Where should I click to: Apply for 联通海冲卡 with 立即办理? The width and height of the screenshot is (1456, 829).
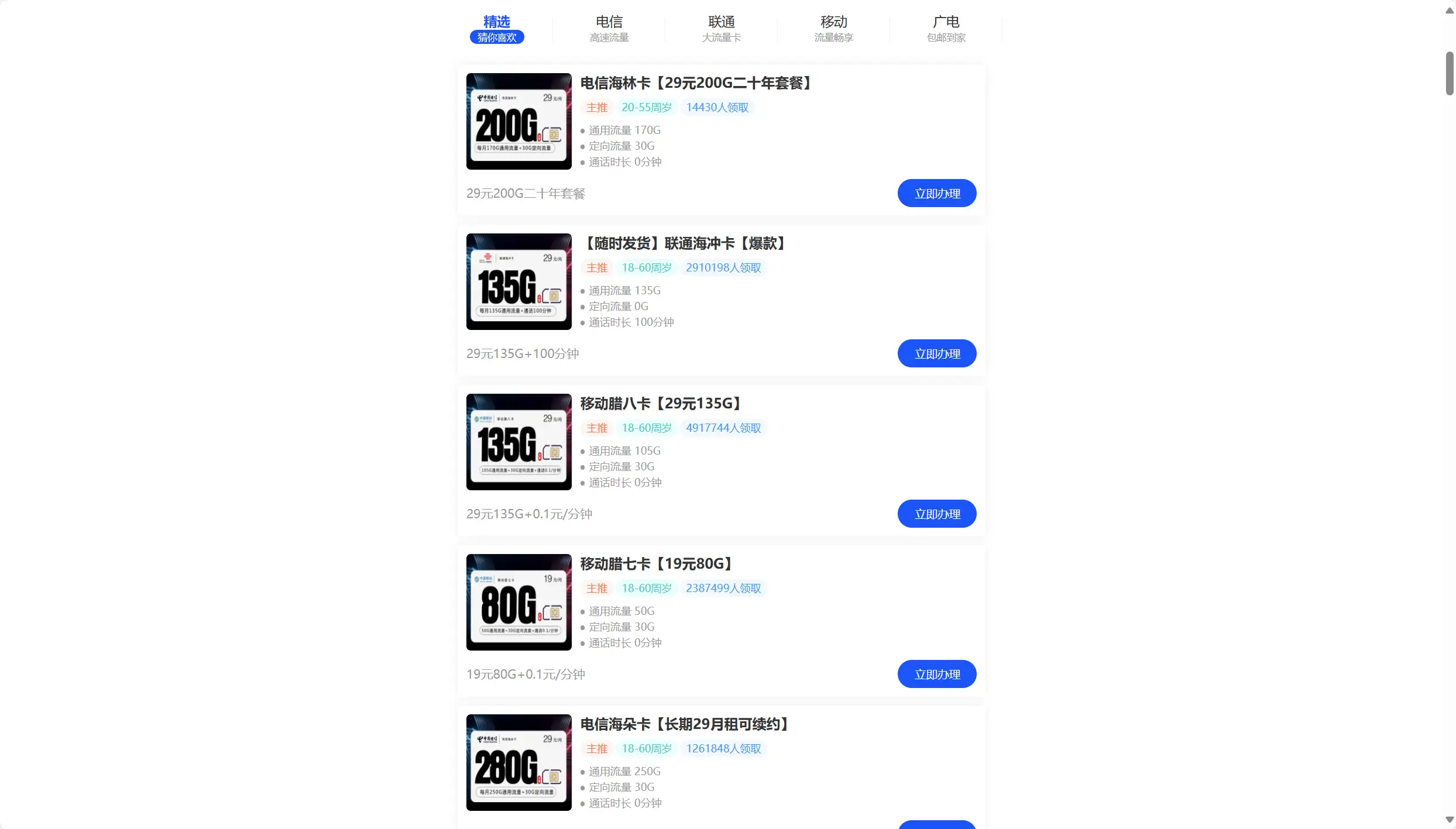click(x=936, y=353)
